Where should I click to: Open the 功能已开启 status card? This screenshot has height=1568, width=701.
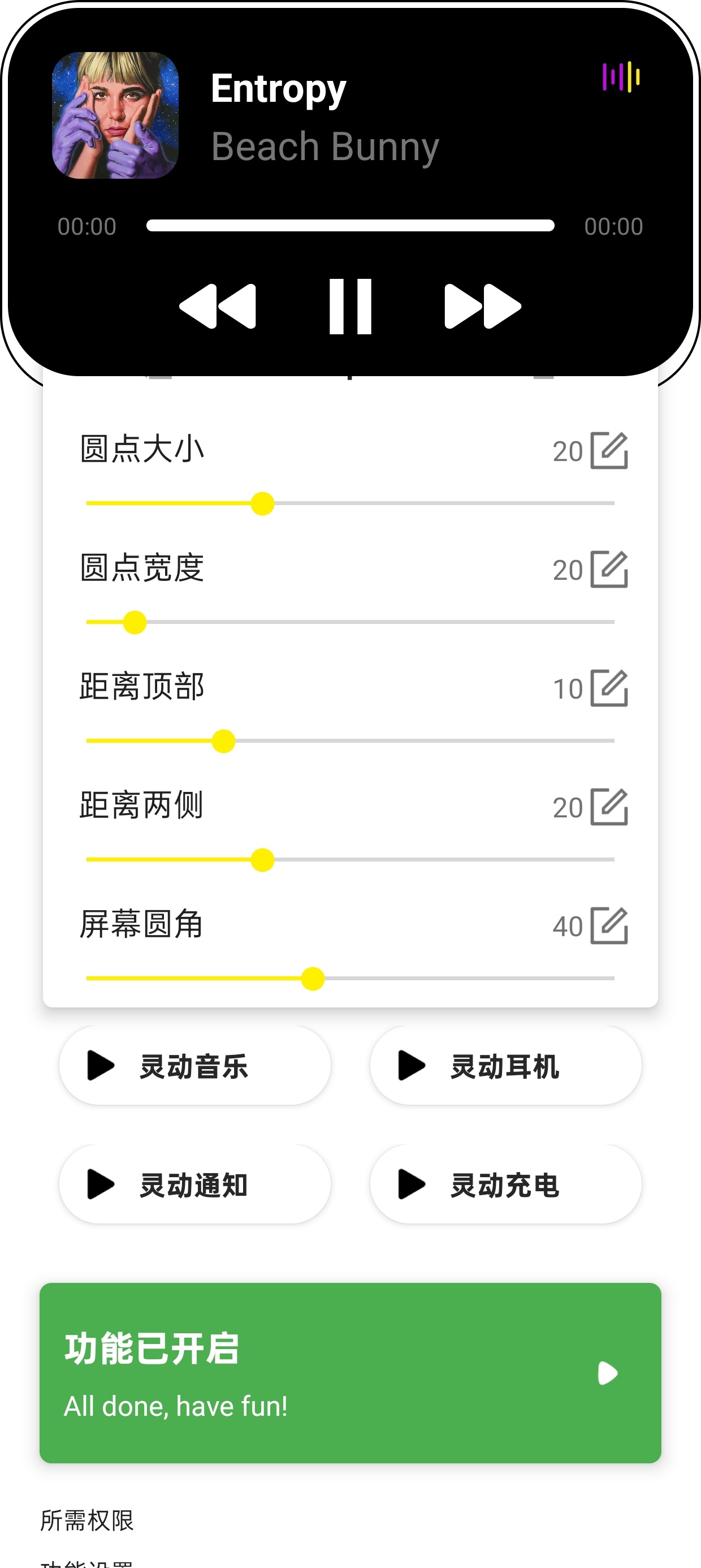(350, 1373)
